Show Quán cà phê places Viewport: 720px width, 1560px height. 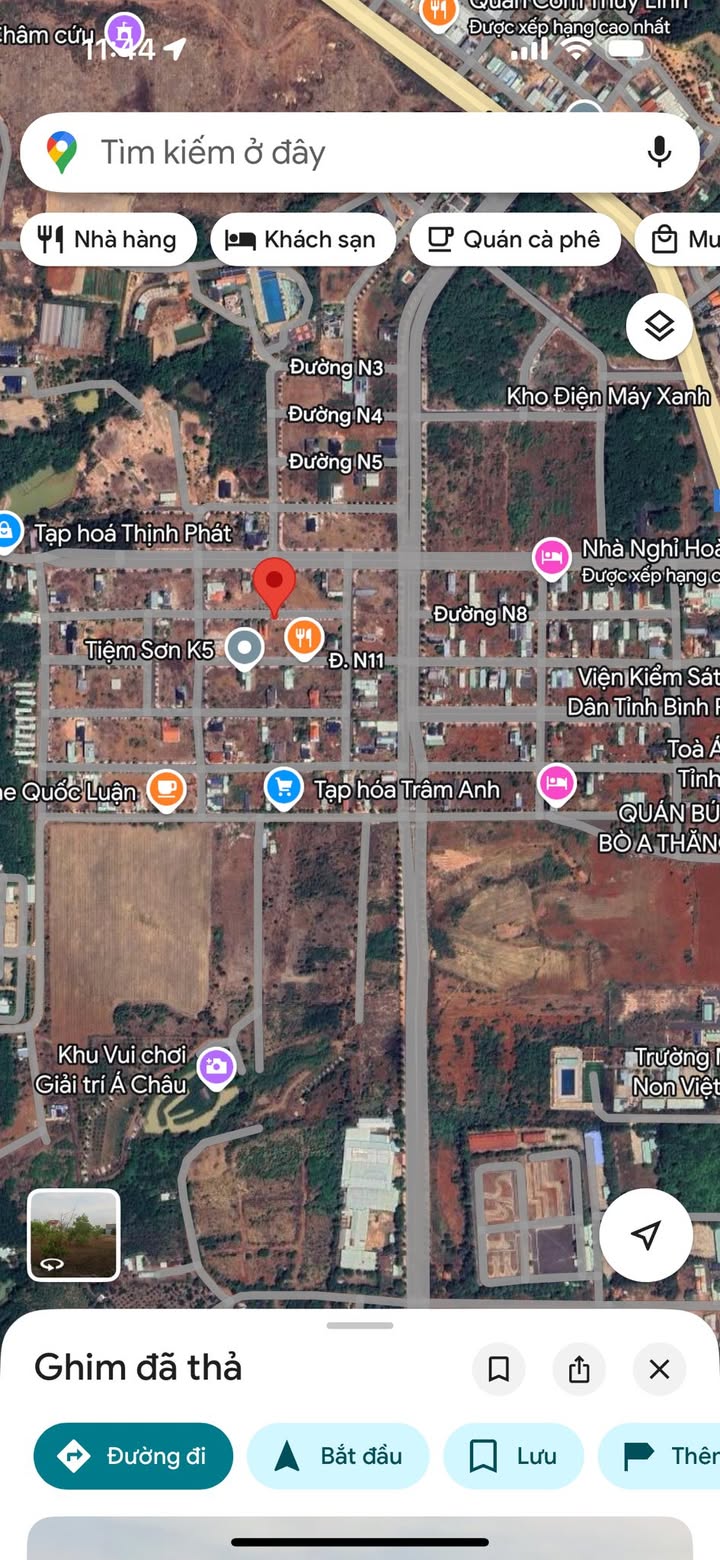click(x=514, y=240)
